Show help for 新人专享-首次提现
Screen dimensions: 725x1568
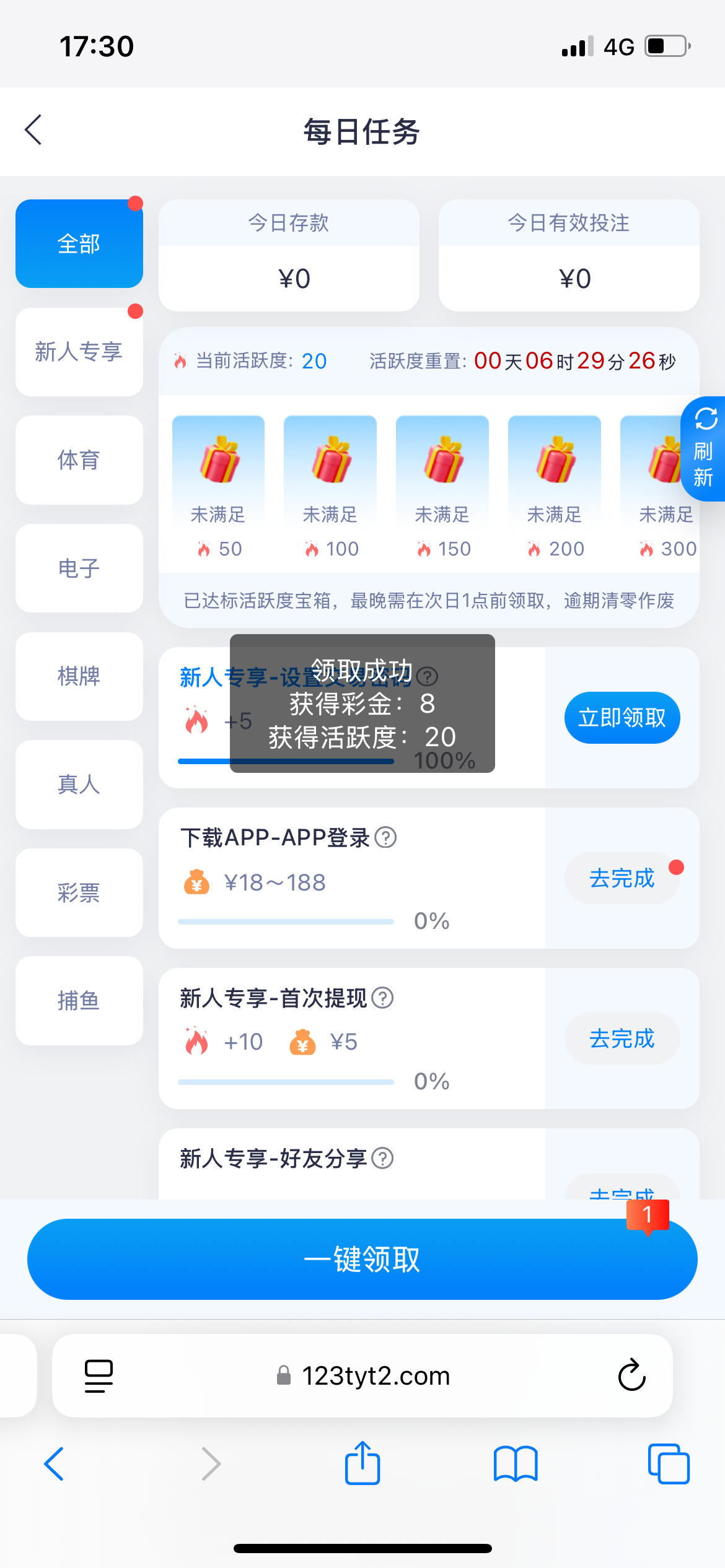click(383, 998)
